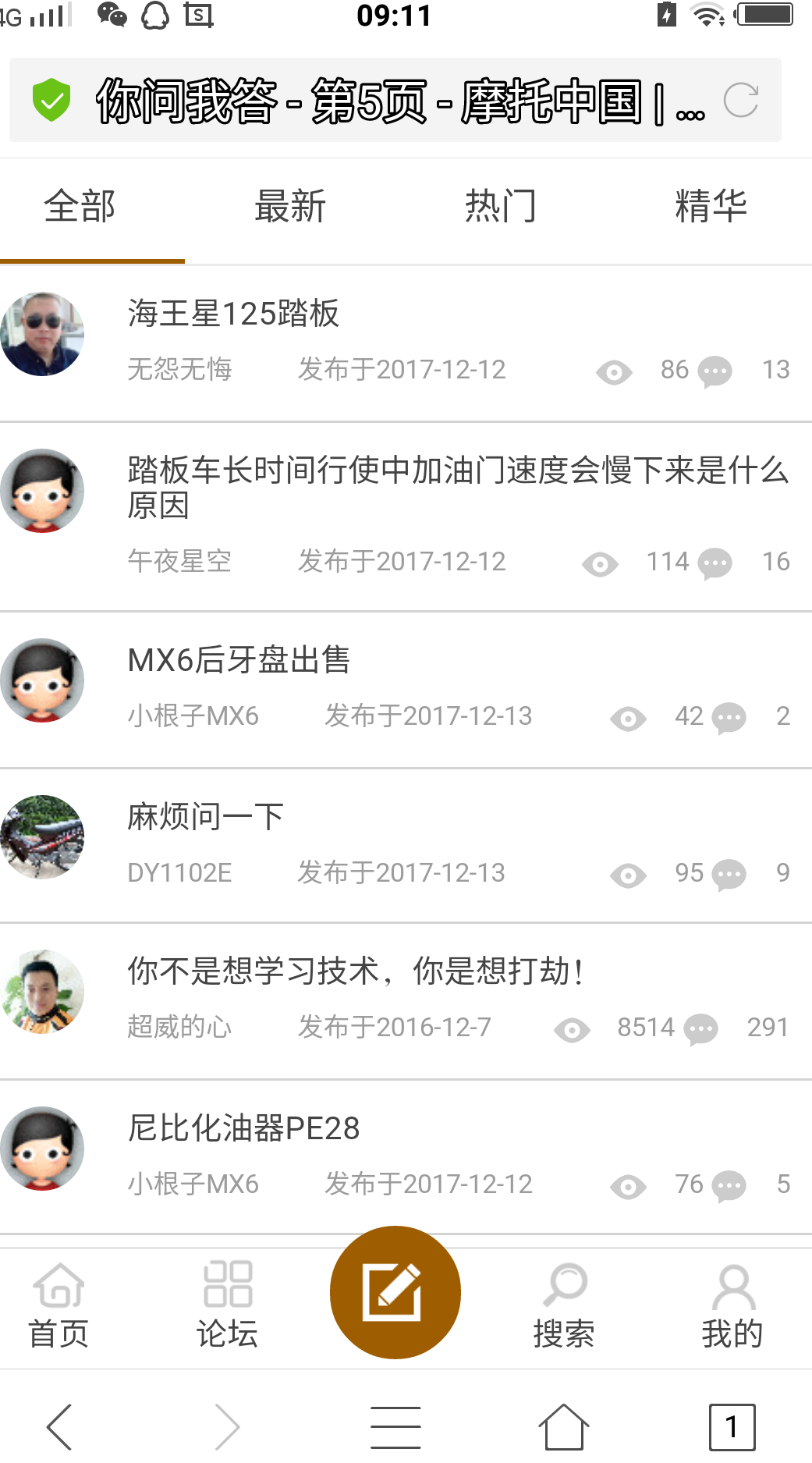Switch to the 热门 tab
Viewport: 812px width, 1463px height.
[500, 208]
